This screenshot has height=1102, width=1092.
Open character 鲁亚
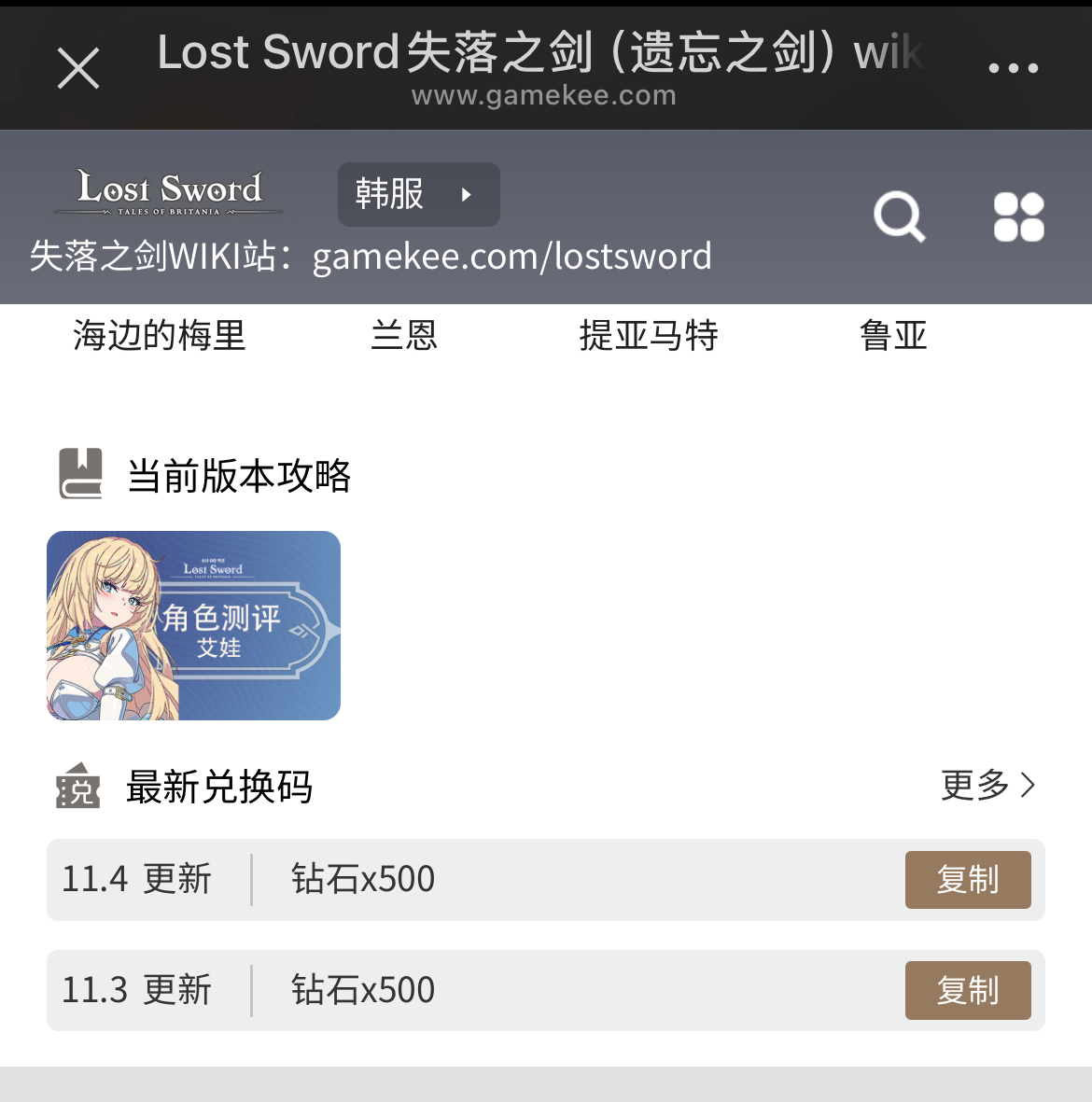[x=893, y=335]
